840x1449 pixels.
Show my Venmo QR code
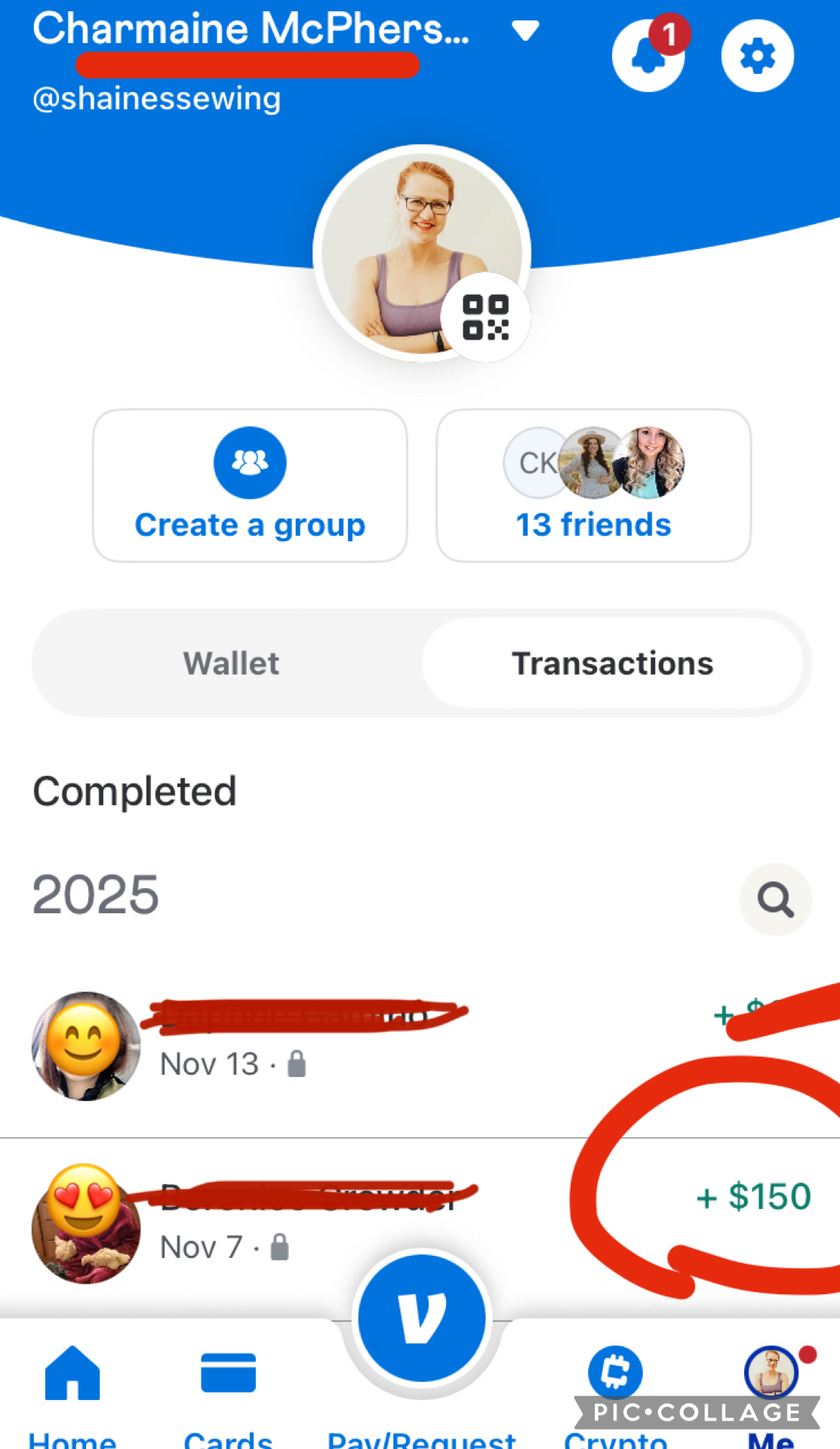(x=485, y=318)
